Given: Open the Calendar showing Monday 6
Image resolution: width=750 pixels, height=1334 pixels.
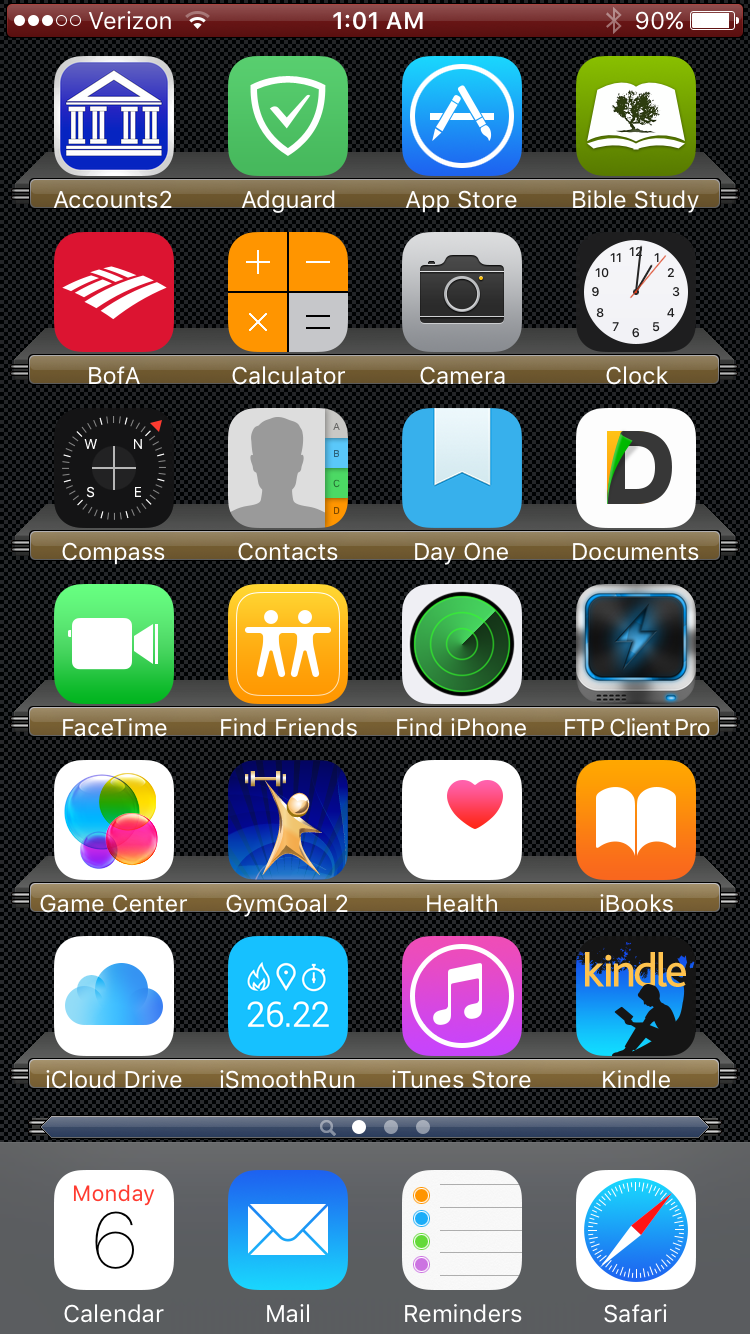Looking at the screenshot, I should coord(114,1230).
